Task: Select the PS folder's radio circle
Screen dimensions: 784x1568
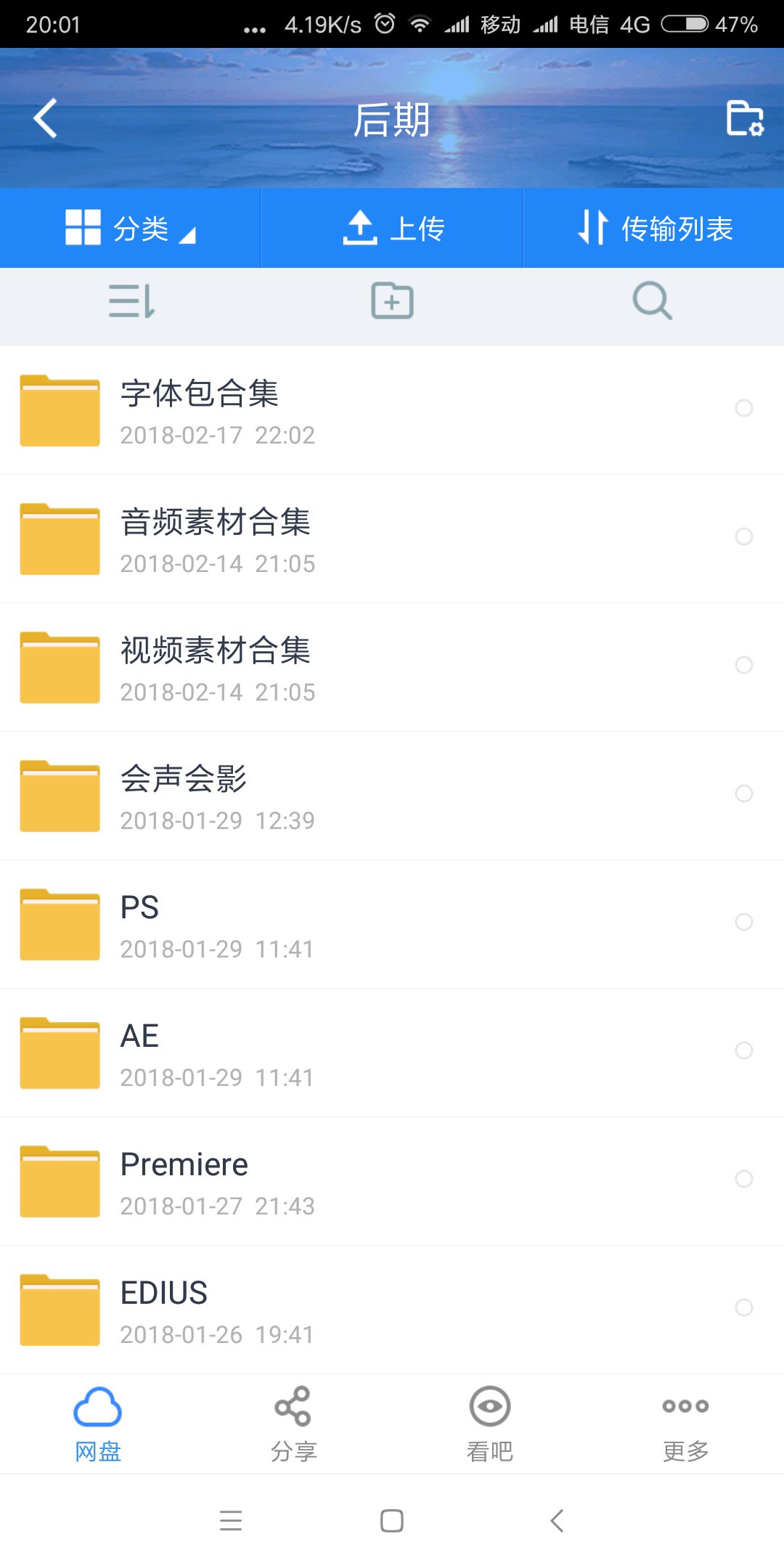Action: pyautogui.click(x=743, y=922)
